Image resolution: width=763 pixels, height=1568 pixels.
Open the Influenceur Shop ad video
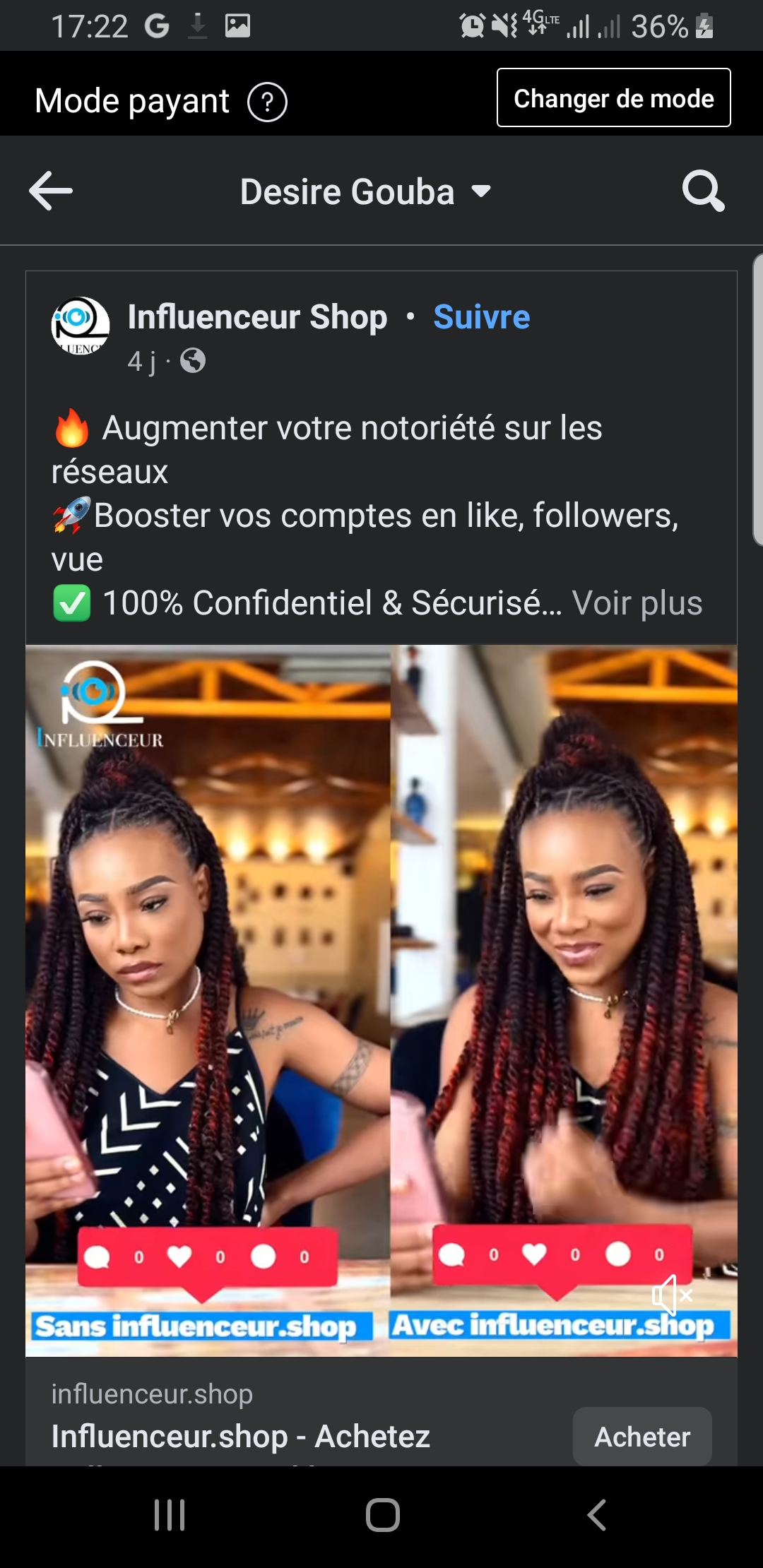coord(381,989)
